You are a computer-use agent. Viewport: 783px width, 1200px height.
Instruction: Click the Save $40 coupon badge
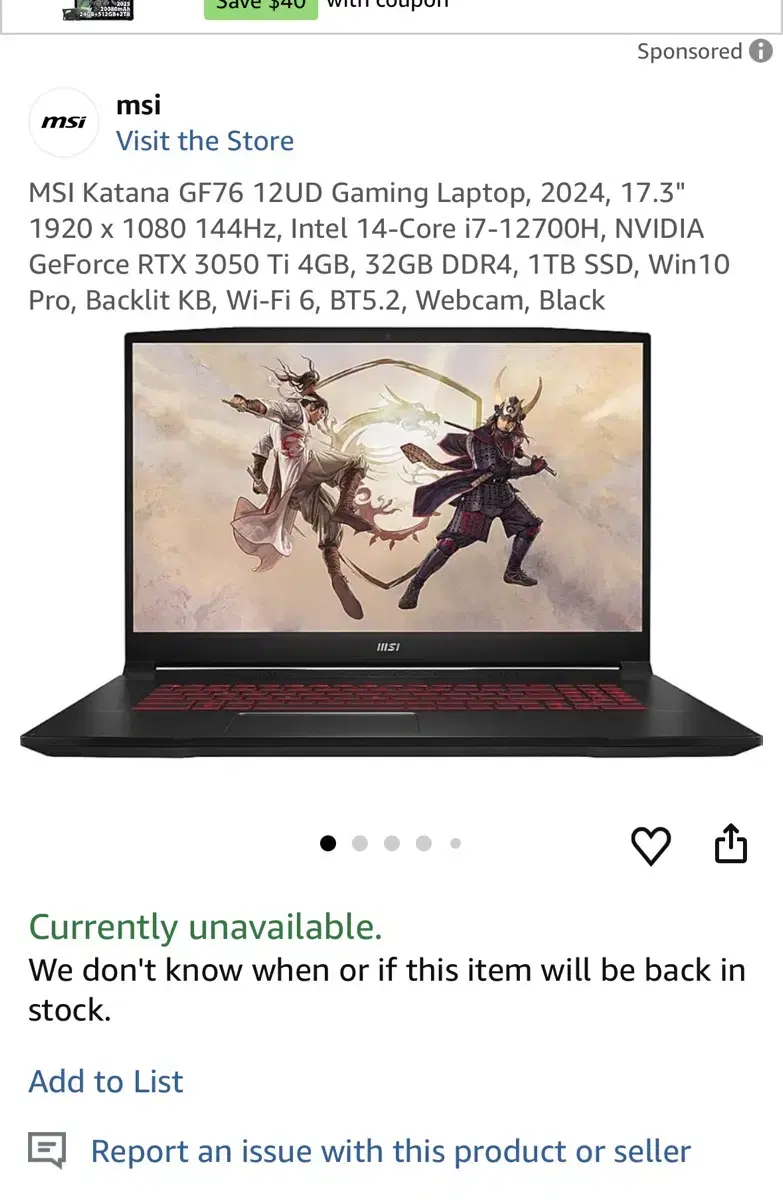pyautogui.click(x=260, y=6)
